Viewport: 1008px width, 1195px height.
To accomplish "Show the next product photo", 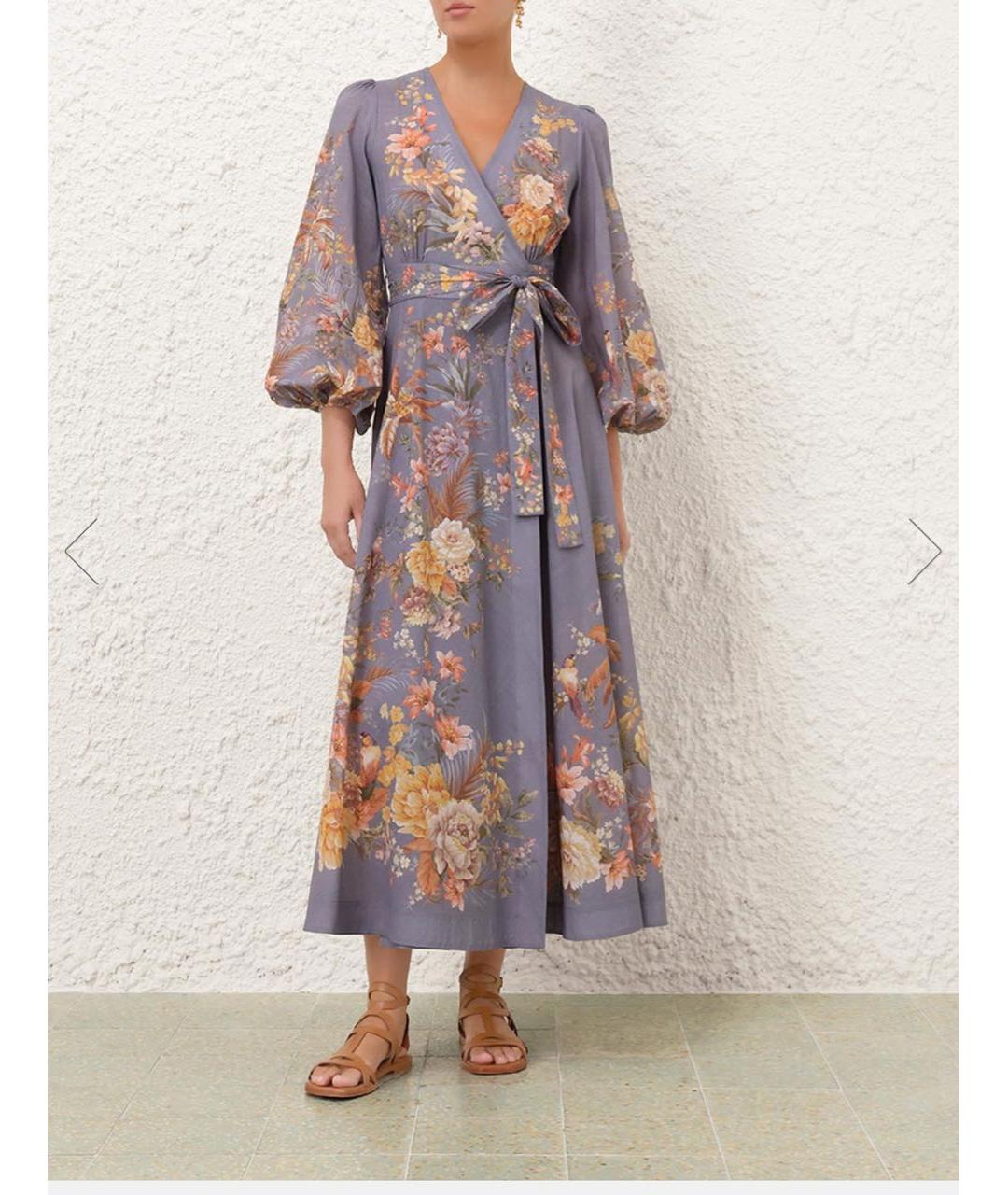I will (x=924, y=551).
